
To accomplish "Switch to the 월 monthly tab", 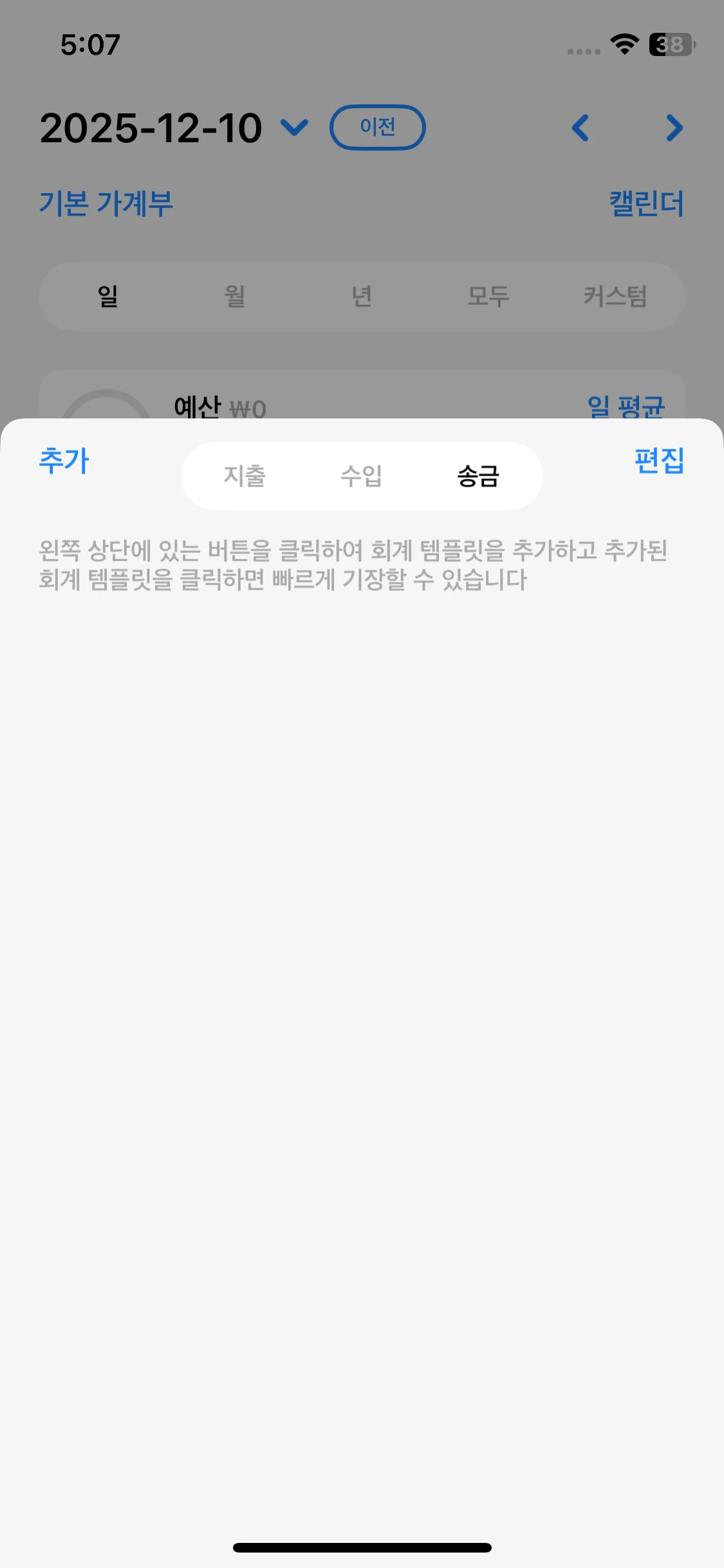I will click(x=234, y=296).
